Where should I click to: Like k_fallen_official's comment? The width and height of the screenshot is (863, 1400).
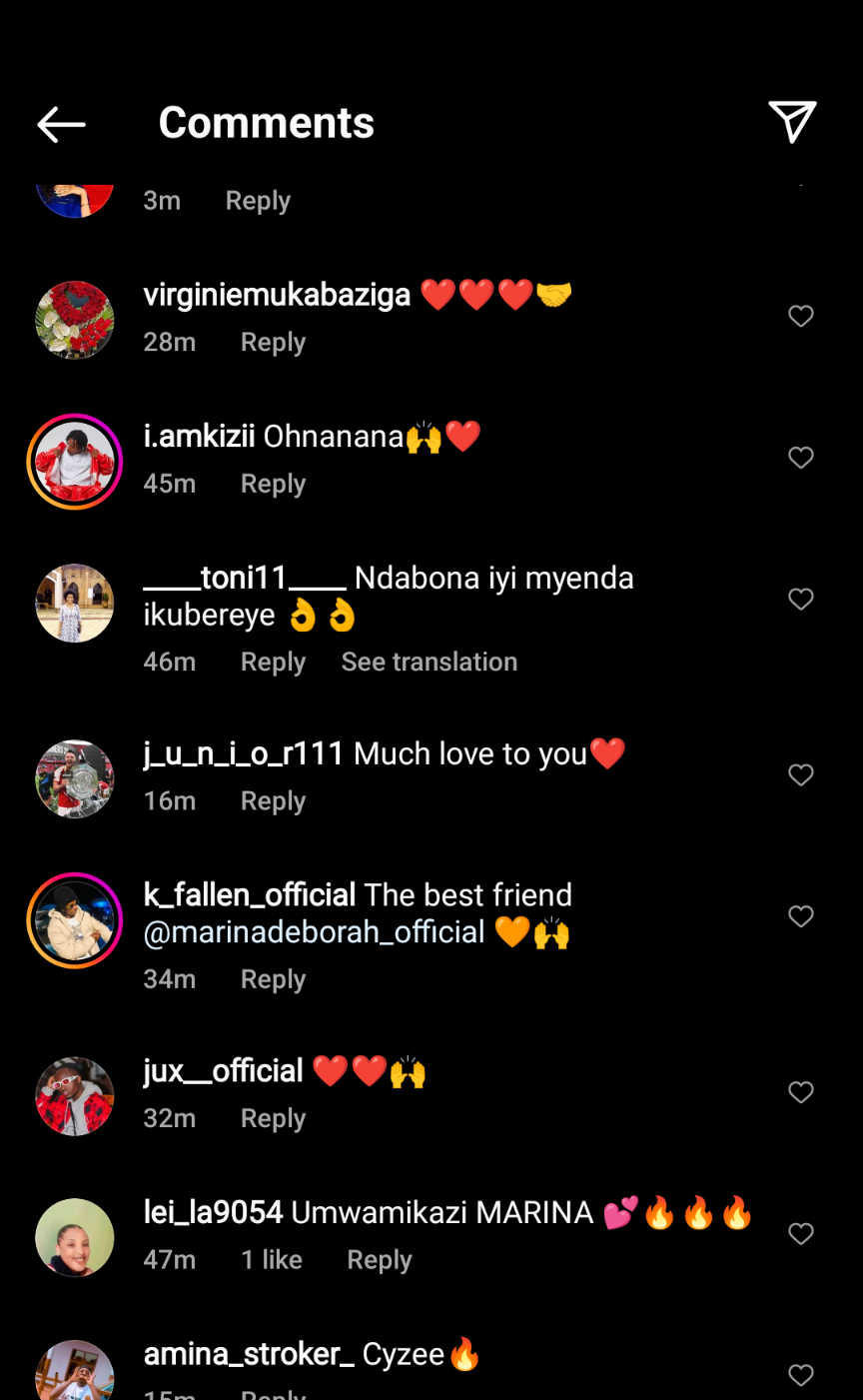click(801, 916)
